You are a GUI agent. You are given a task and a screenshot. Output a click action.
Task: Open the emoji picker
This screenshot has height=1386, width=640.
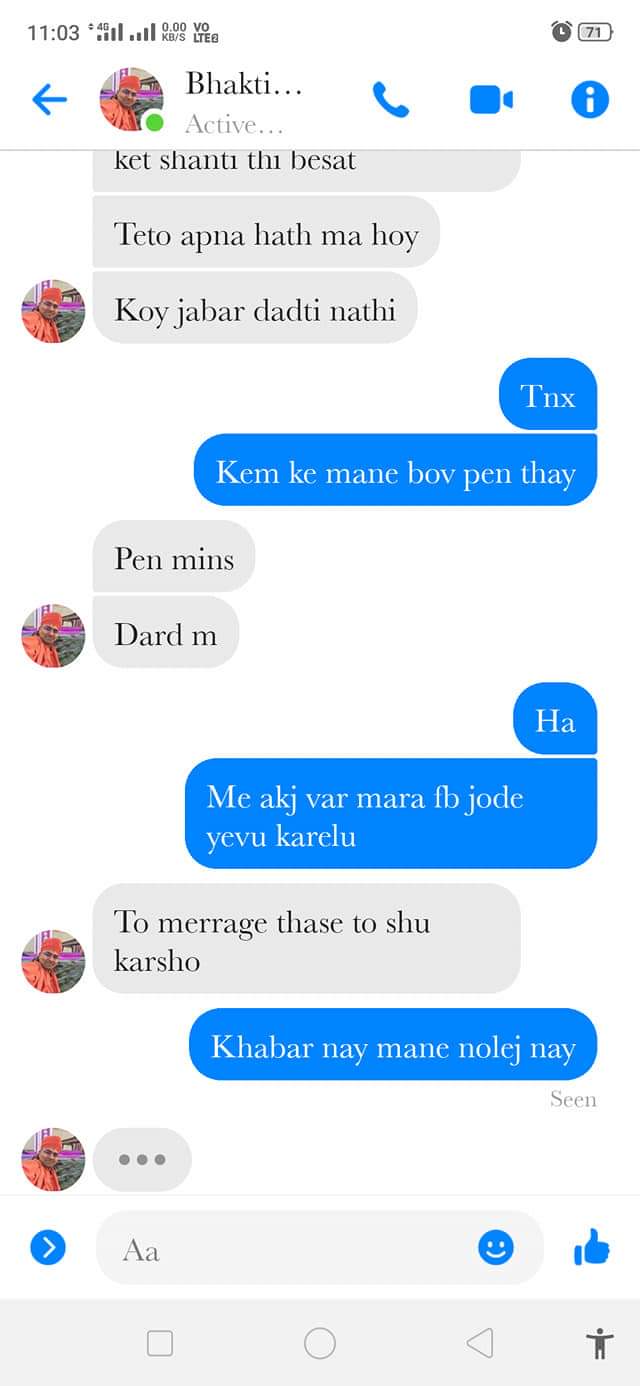click(x=495, y=1247)
